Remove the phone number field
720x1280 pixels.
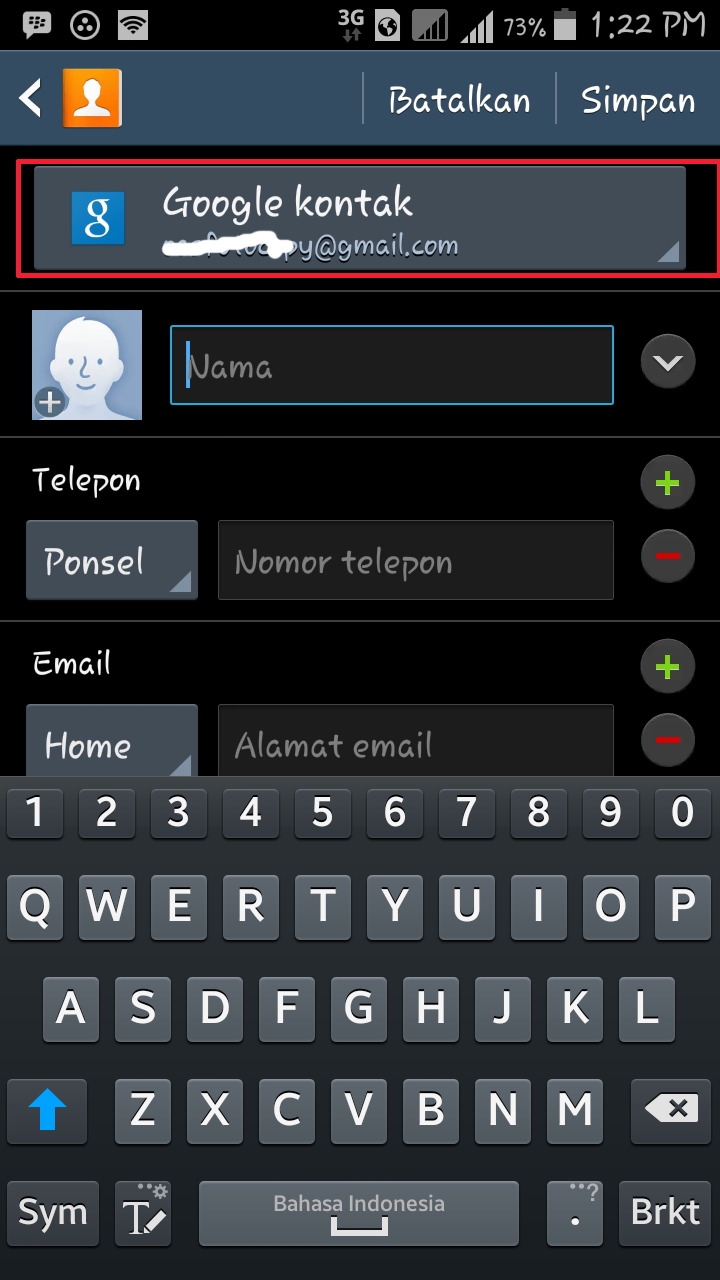[x=667, y=556]
